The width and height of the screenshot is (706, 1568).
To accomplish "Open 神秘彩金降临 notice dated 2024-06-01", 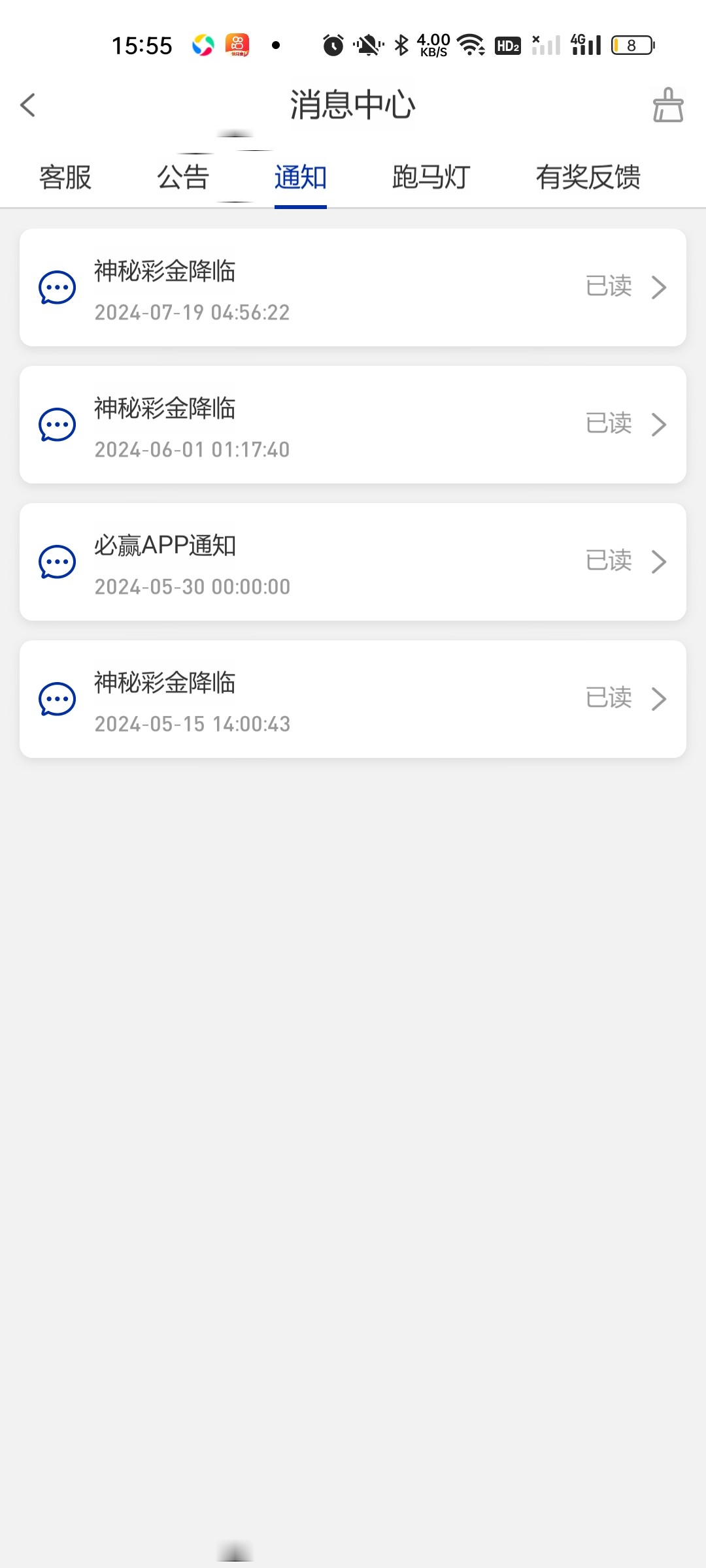I will pyautogui.click(x=353, y=425).
